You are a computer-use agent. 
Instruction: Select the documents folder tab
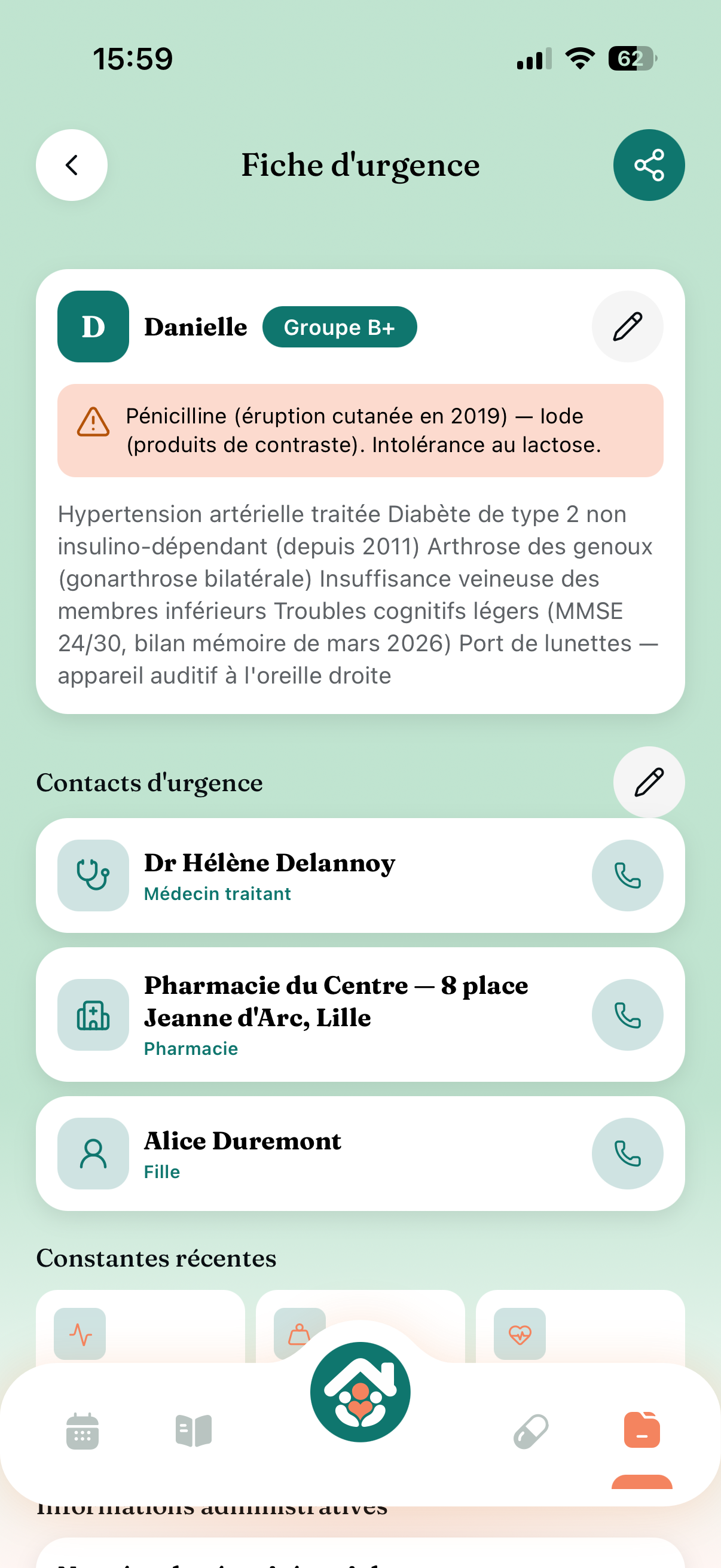(x=642, y=1430)
